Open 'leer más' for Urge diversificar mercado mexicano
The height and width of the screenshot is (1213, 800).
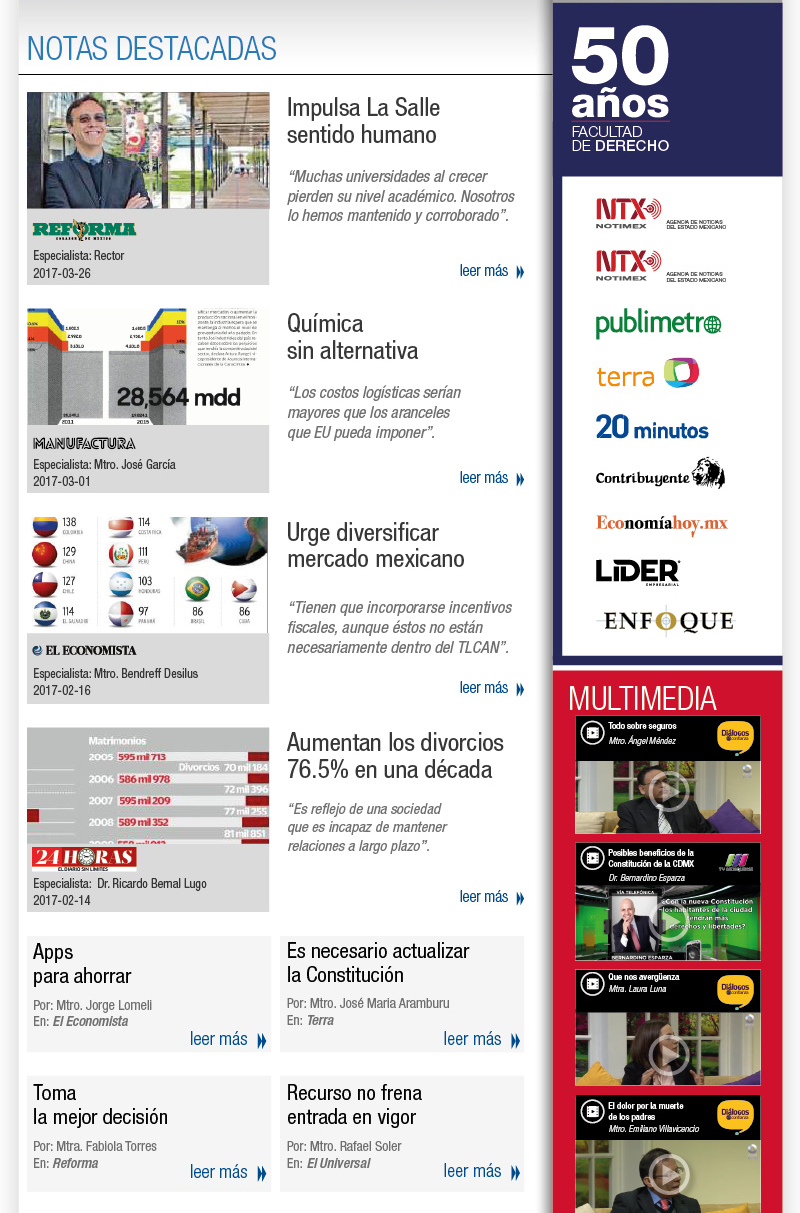click(492, 688)
